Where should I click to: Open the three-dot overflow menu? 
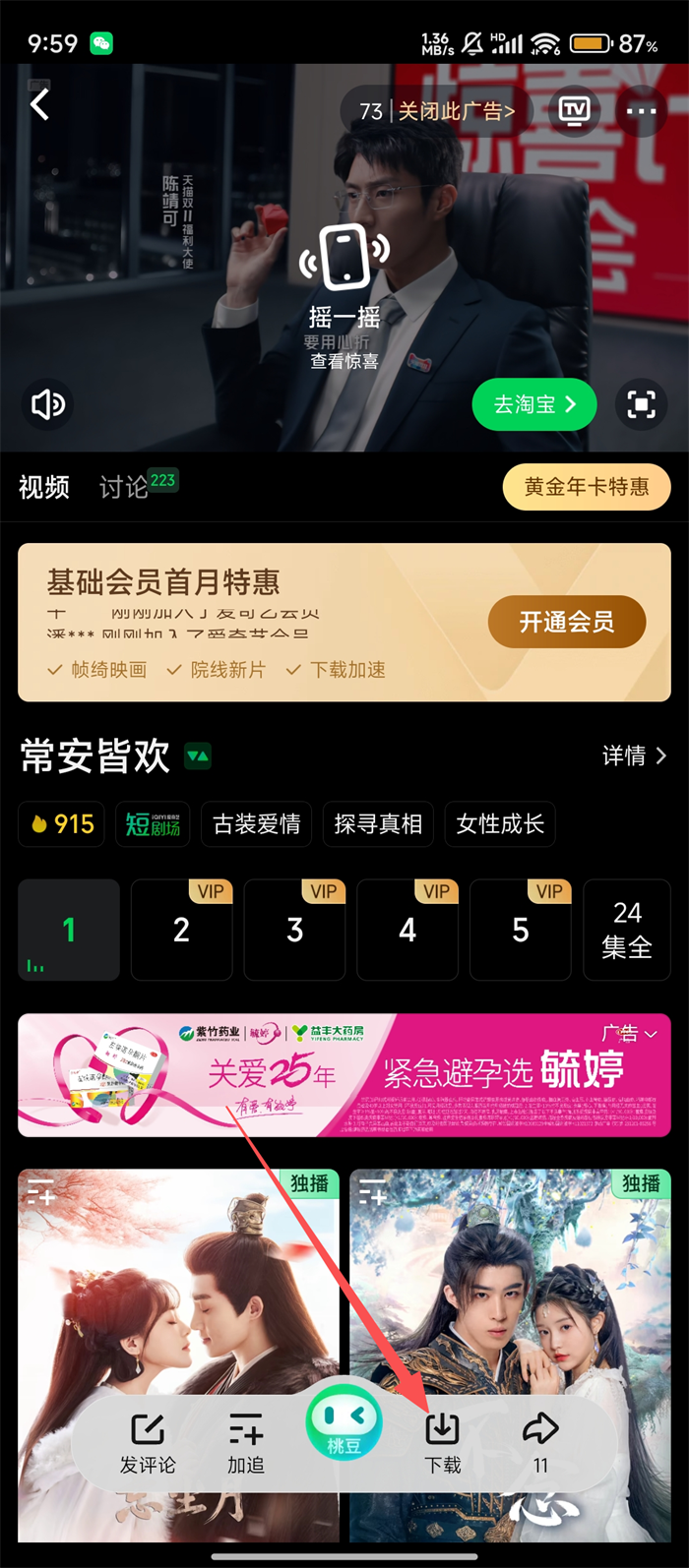tap(641, 111)
